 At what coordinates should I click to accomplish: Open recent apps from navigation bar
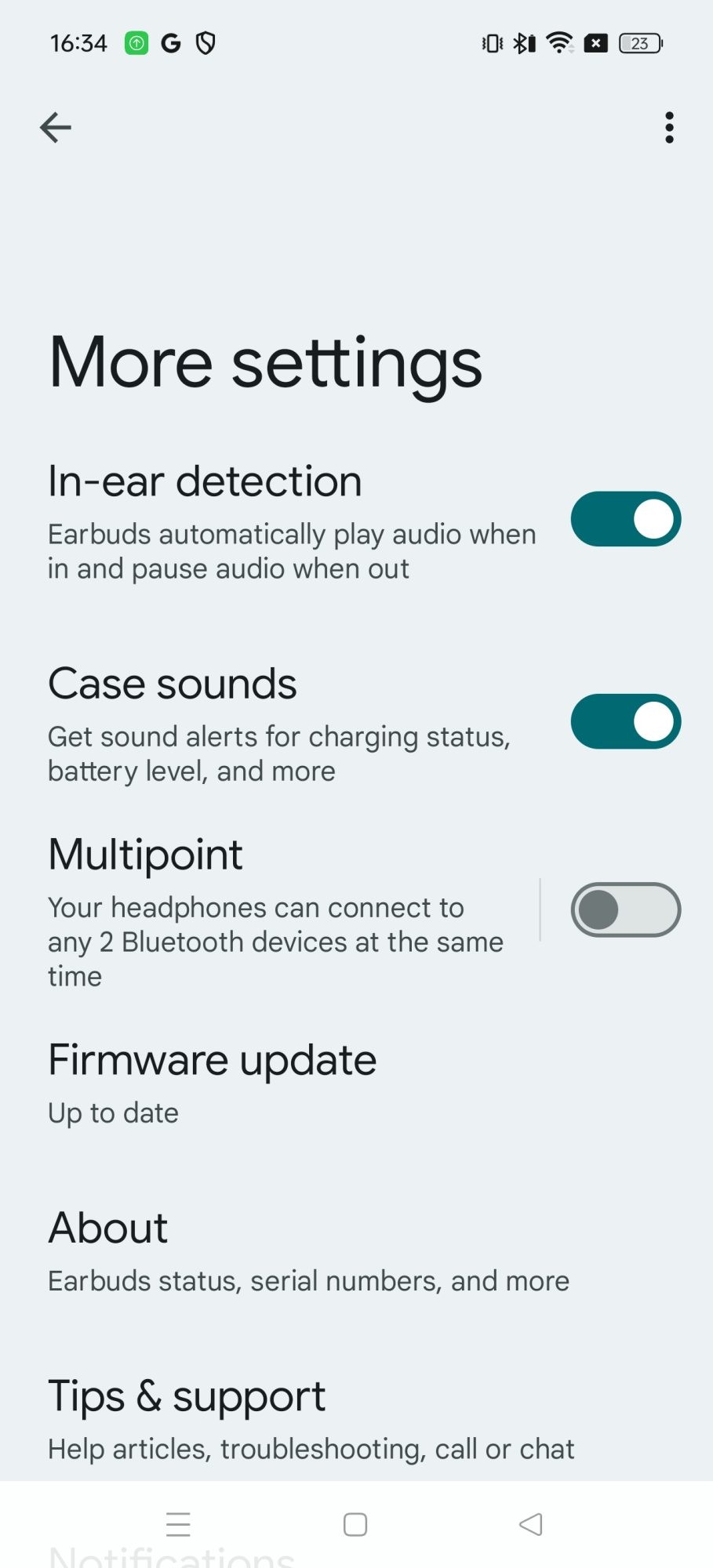[x=178, y=1524]
